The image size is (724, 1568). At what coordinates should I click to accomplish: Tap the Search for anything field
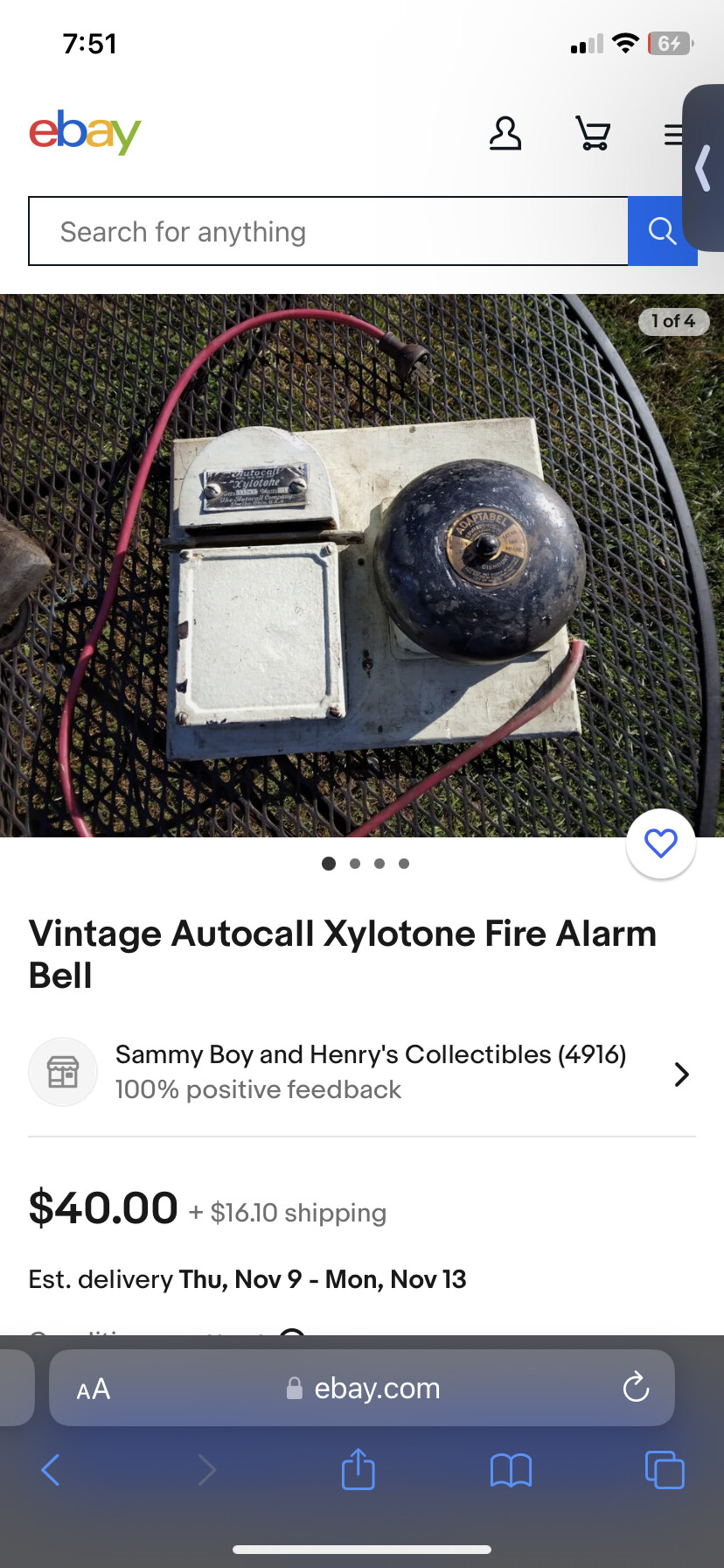pyautogui.click(x=328, y=232)
